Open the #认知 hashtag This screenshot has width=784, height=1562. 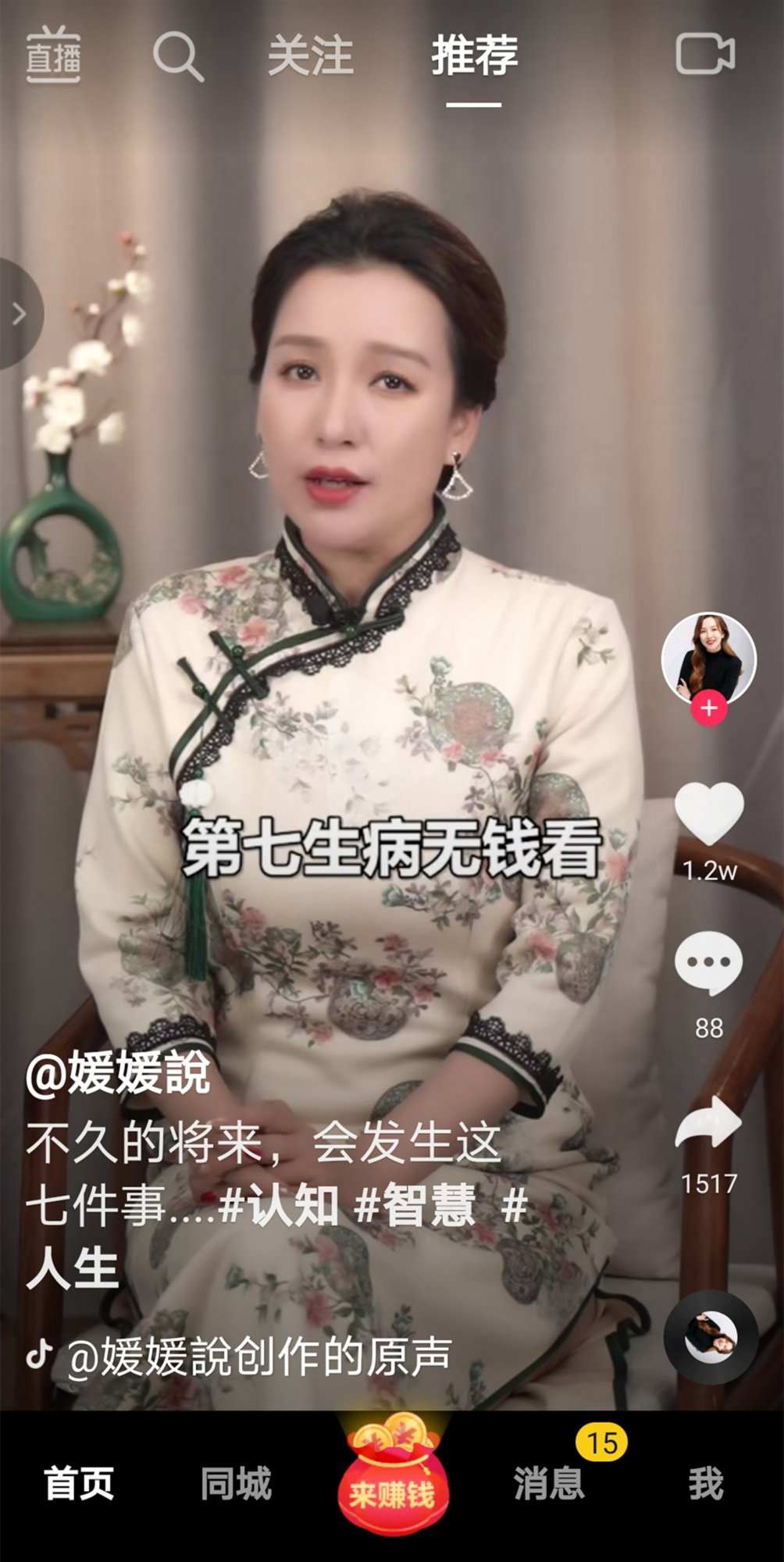(x=279, y=1205)
